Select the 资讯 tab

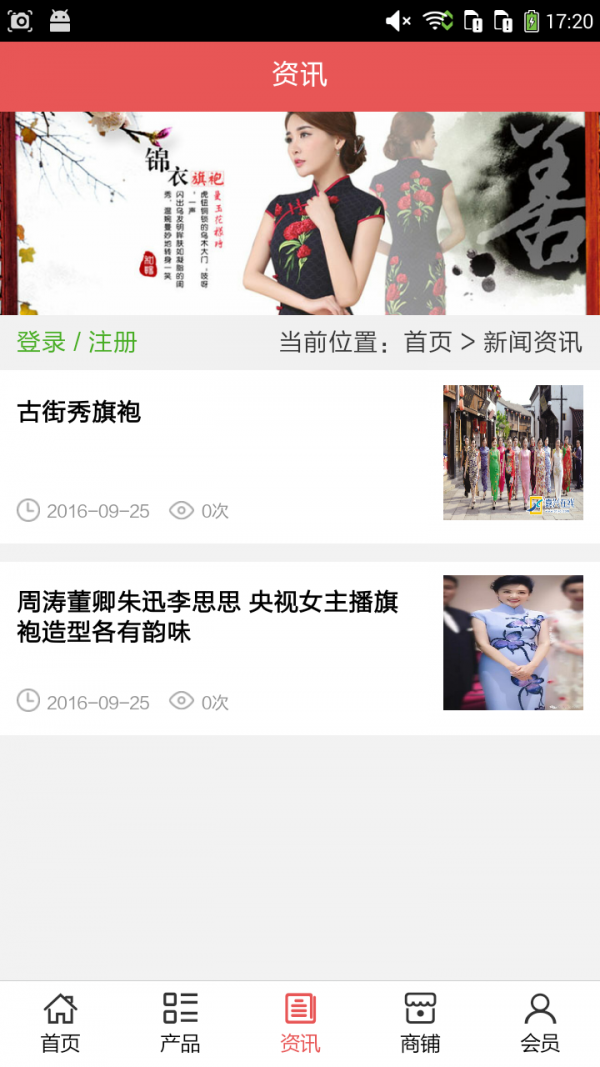(300, 1023)
